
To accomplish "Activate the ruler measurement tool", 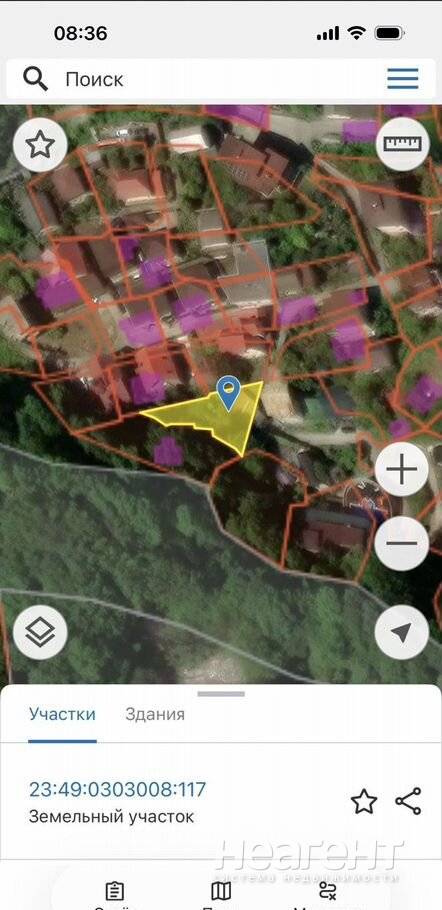I will [x=402, y=144].
